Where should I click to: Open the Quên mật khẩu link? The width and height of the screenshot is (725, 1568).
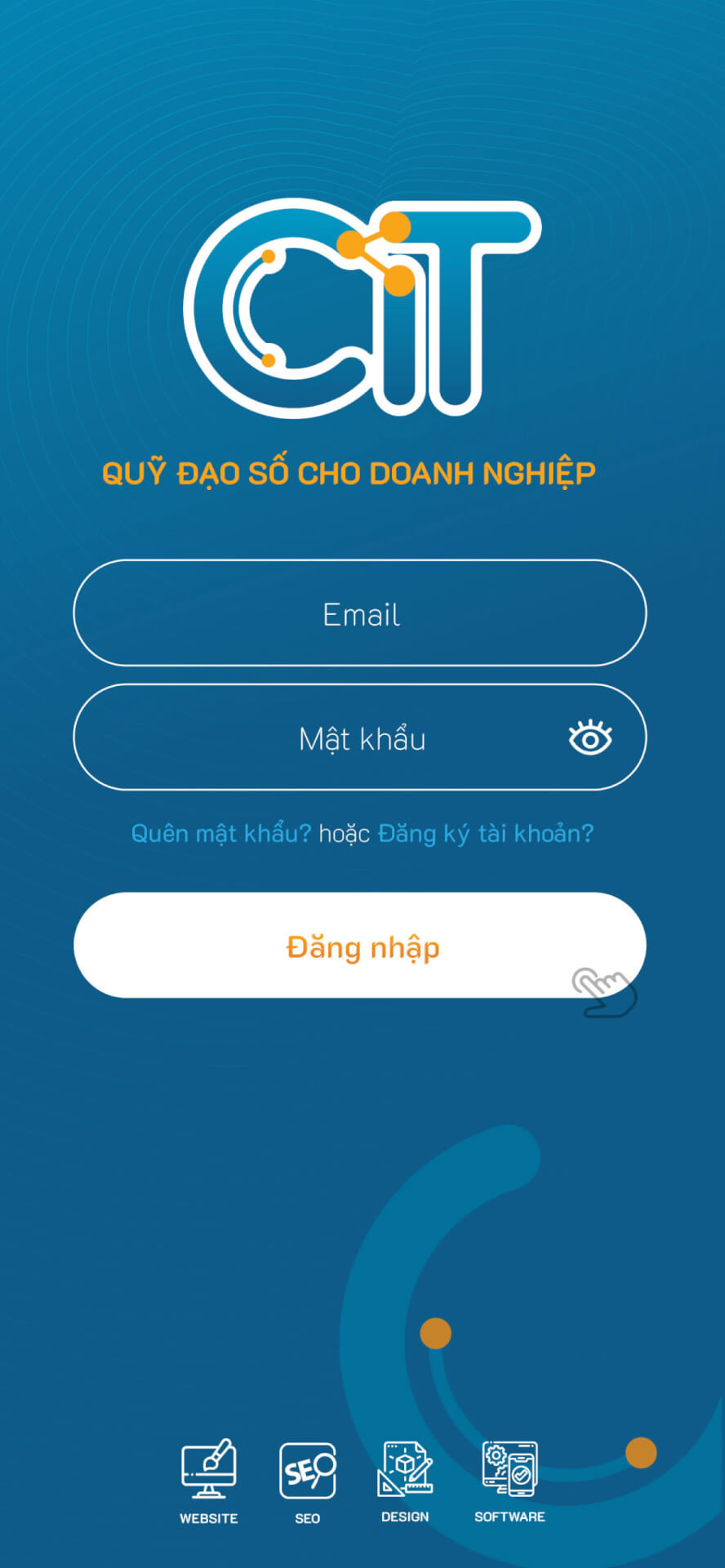point(221,834)
